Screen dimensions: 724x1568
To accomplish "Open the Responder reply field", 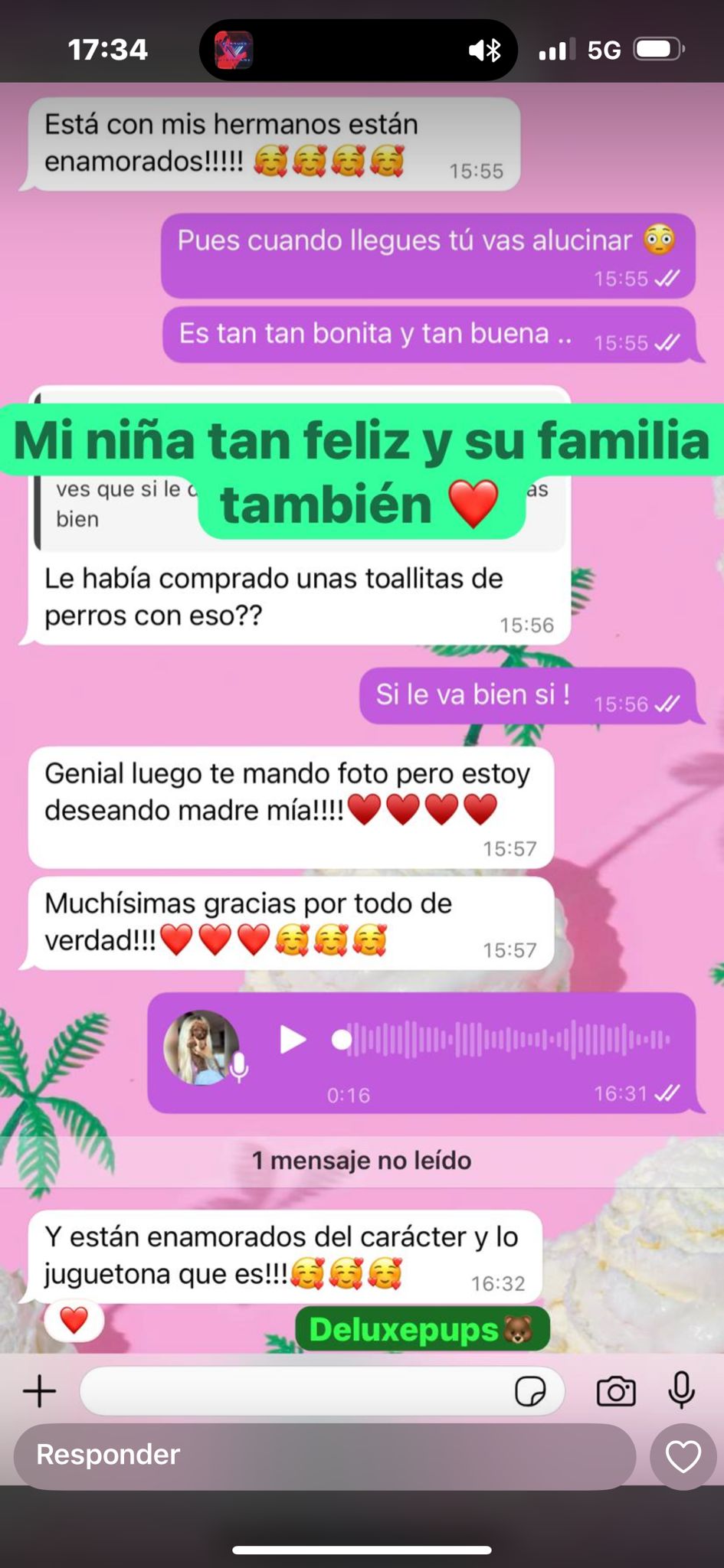I will tap(324, 1455).
